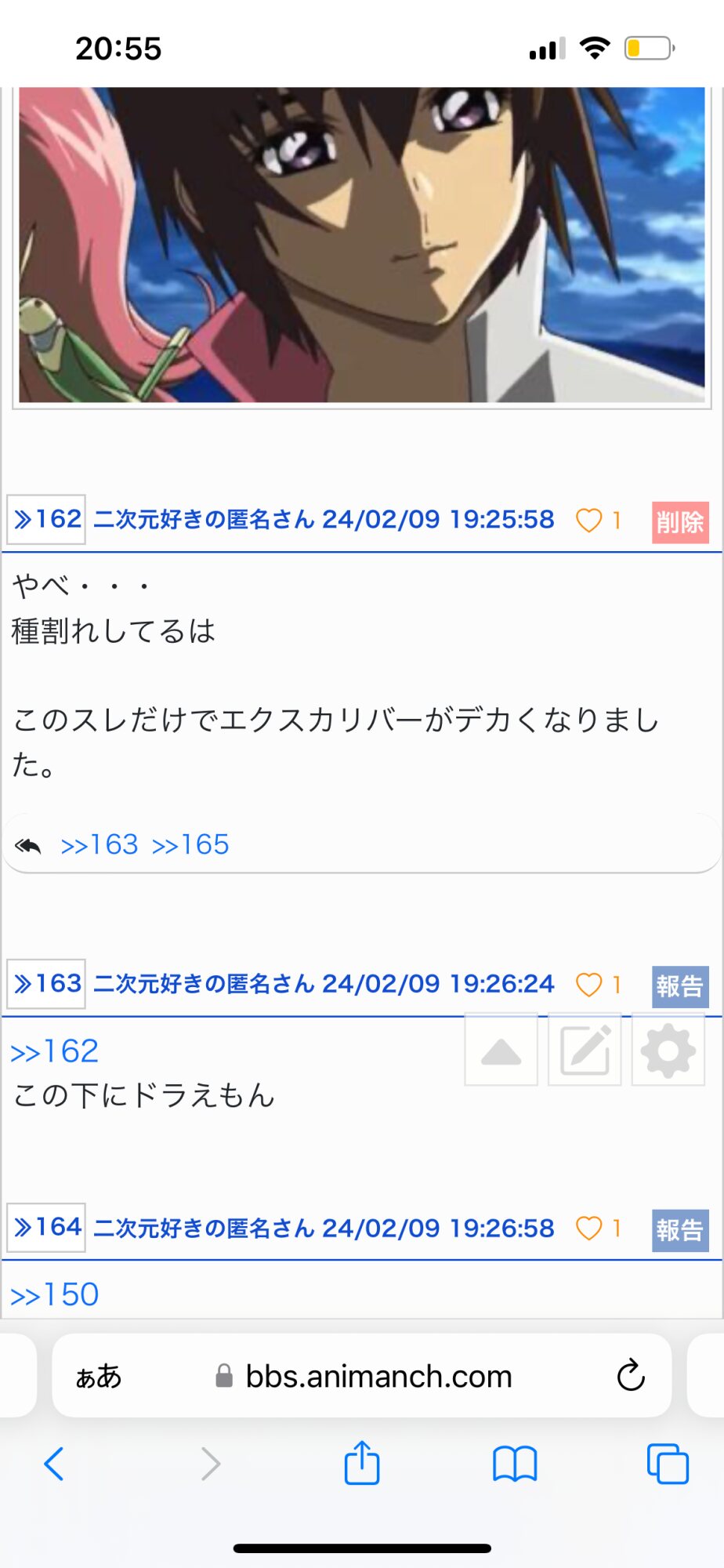
Task: Like post 164 with the heart
Action: tap(588, 1229)
